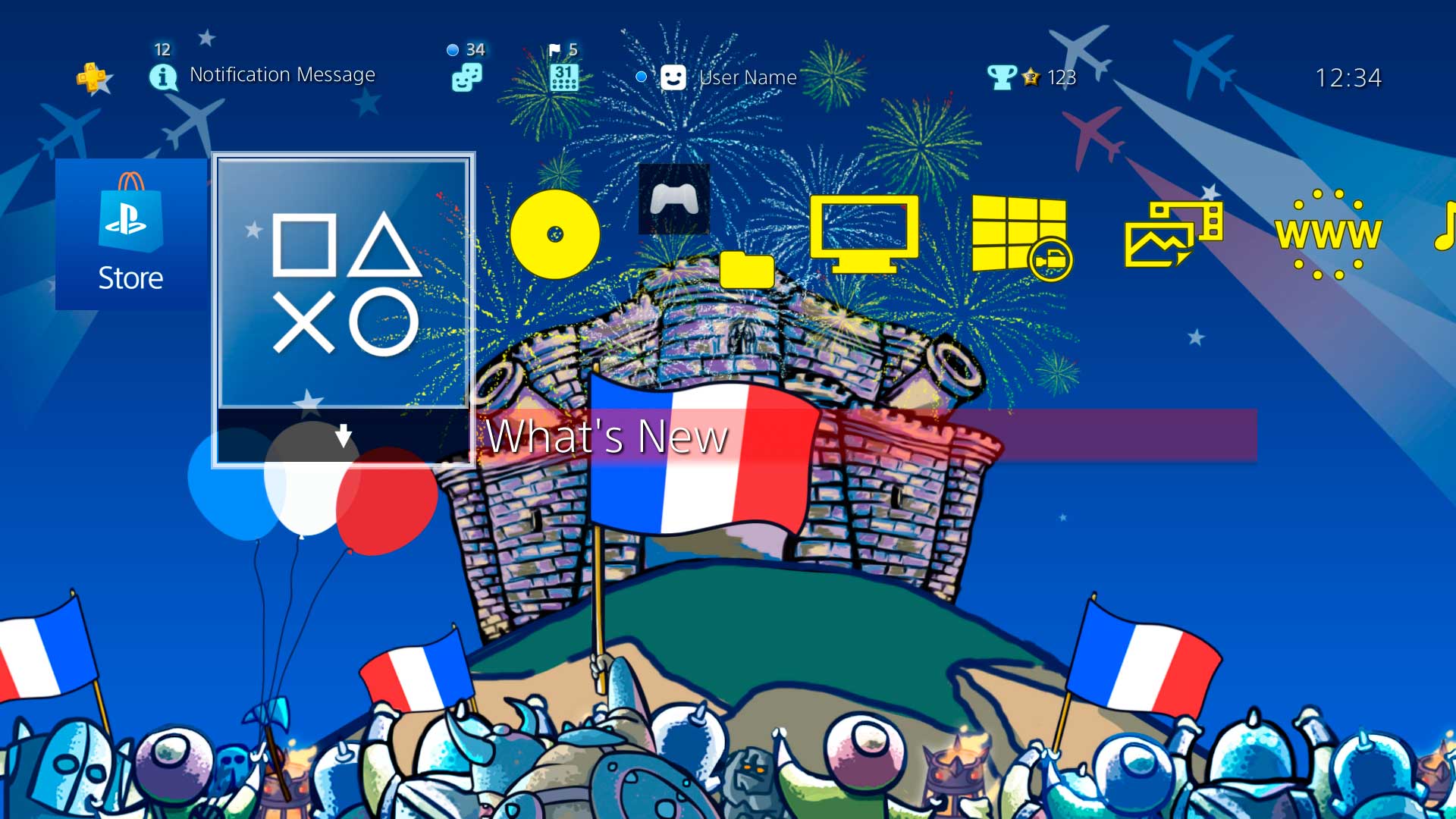Open the music note icon

coord(1445,227)
